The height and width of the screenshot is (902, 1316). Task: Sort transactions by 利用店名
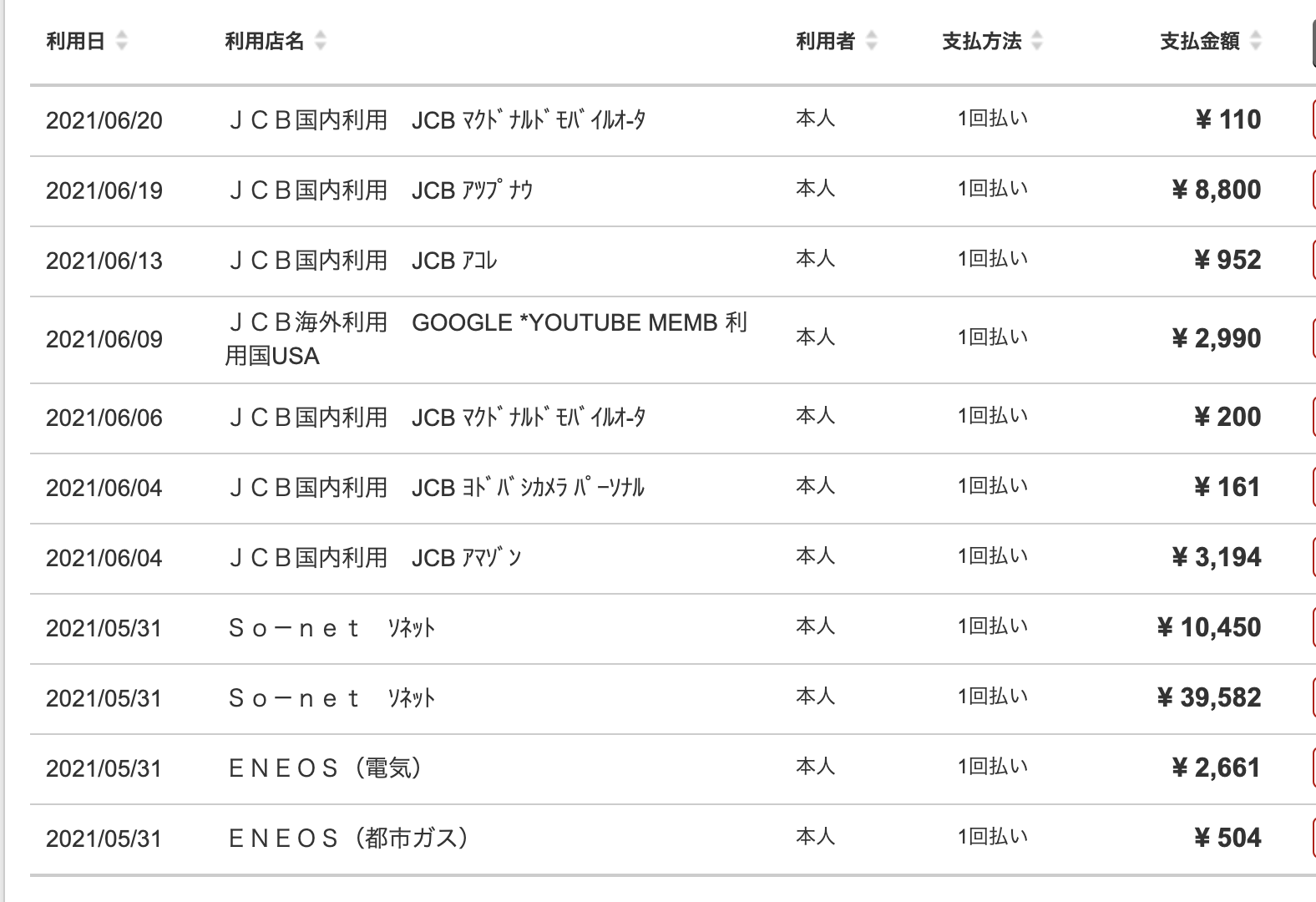pyautogui.click(x=320, y=41)
